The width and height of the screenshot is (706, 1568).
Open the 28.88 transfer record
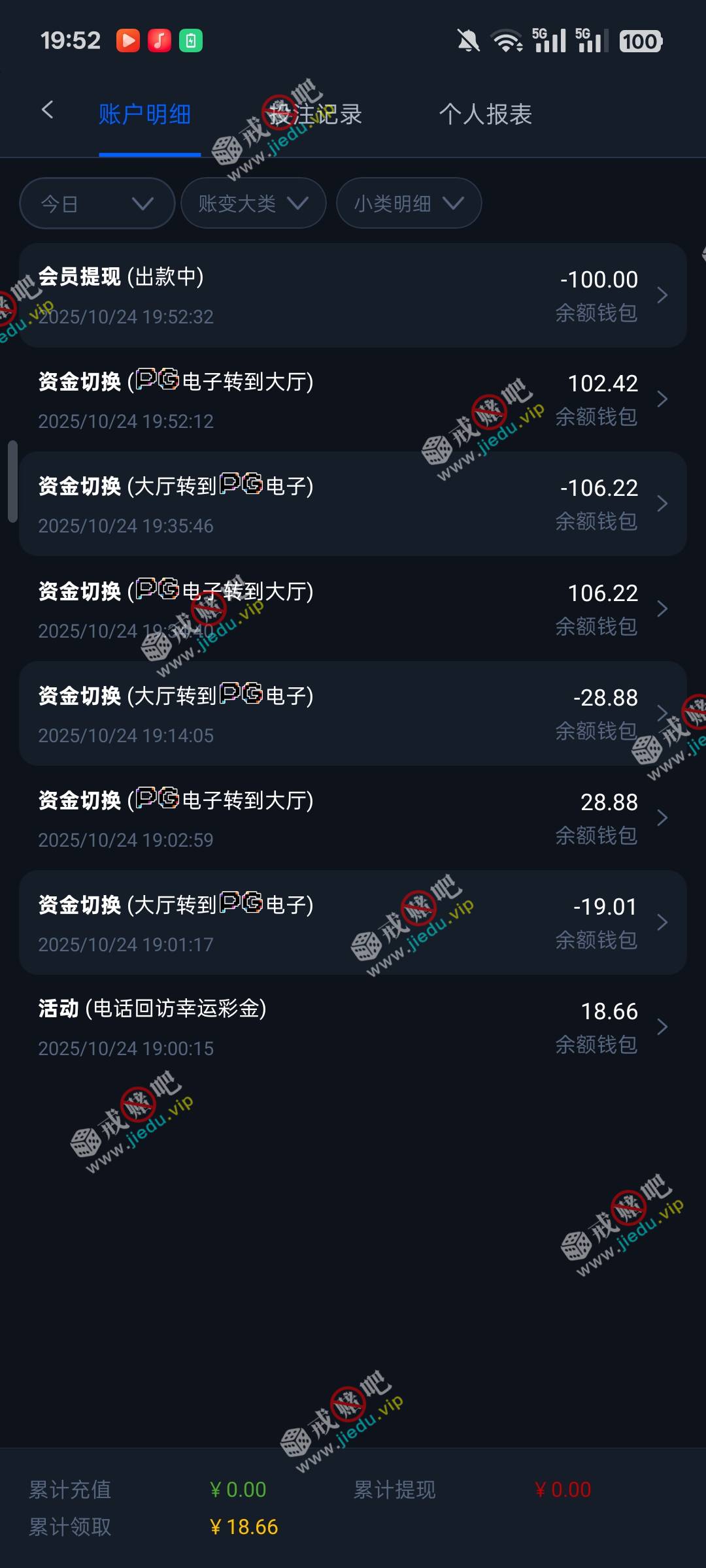click(353, 818)
